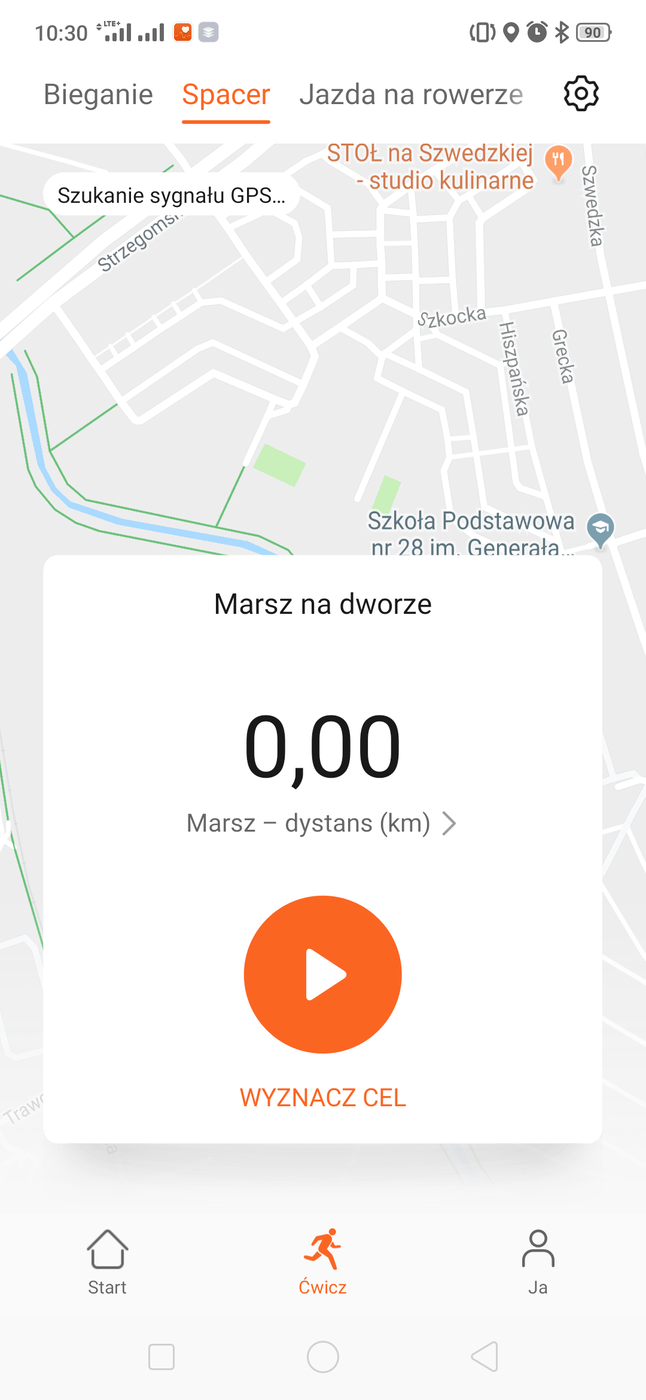Screen dimensions: 646x1400
Task: Tap the STOŁ na Szwedzkiej map marker
Action: tap(559, 158)
